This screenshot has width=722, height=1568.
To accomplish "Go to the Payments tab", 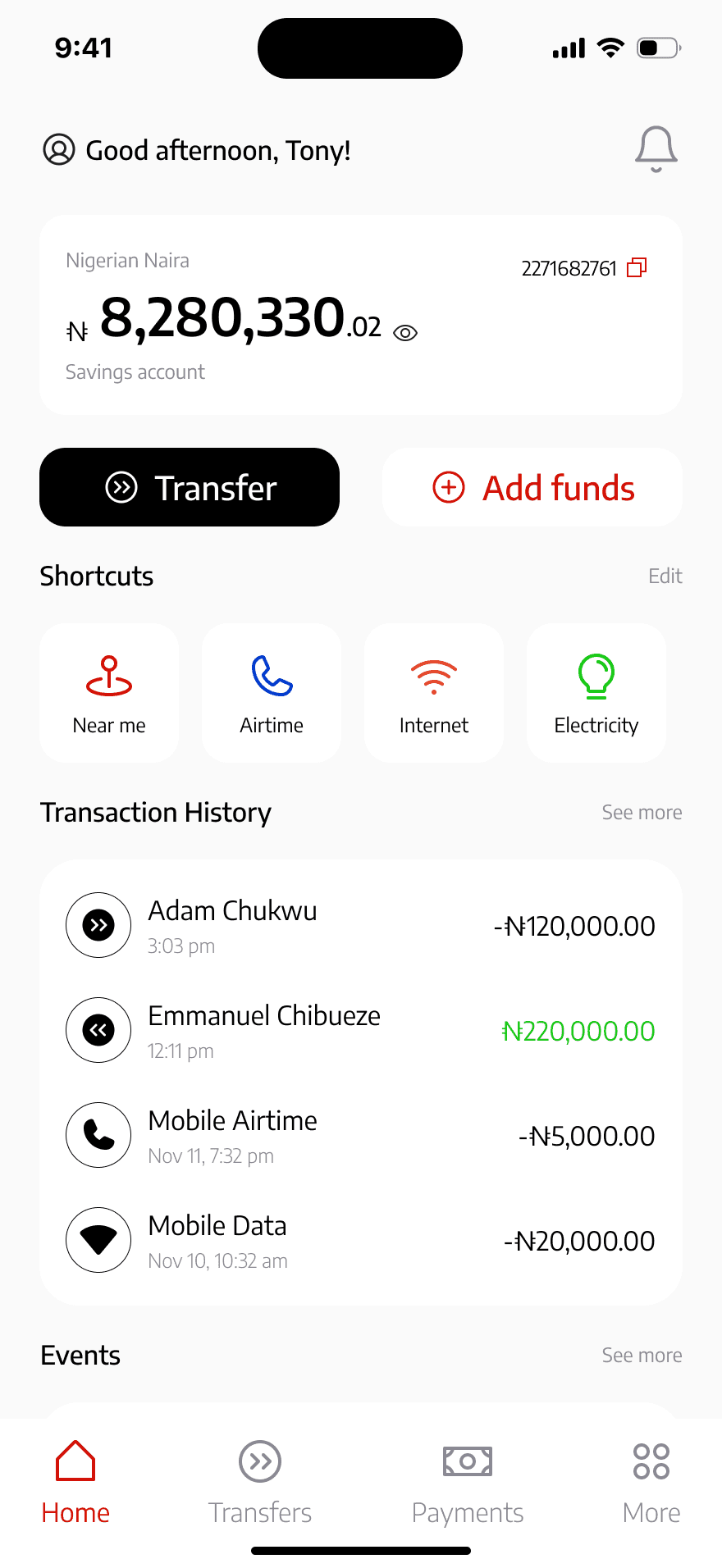I will tap(468, 1482).
